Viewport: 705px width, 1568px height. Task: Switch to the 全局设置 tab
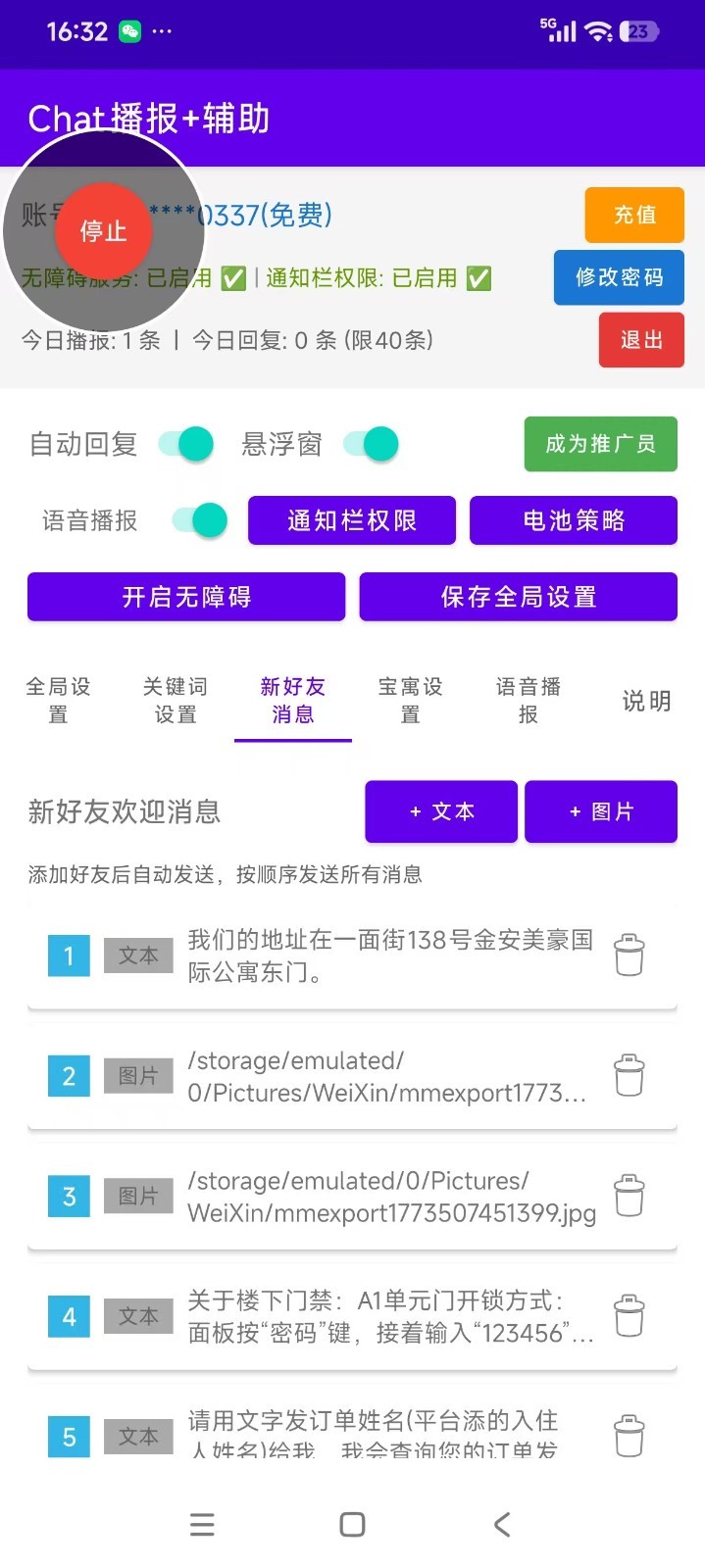[58, 700]
